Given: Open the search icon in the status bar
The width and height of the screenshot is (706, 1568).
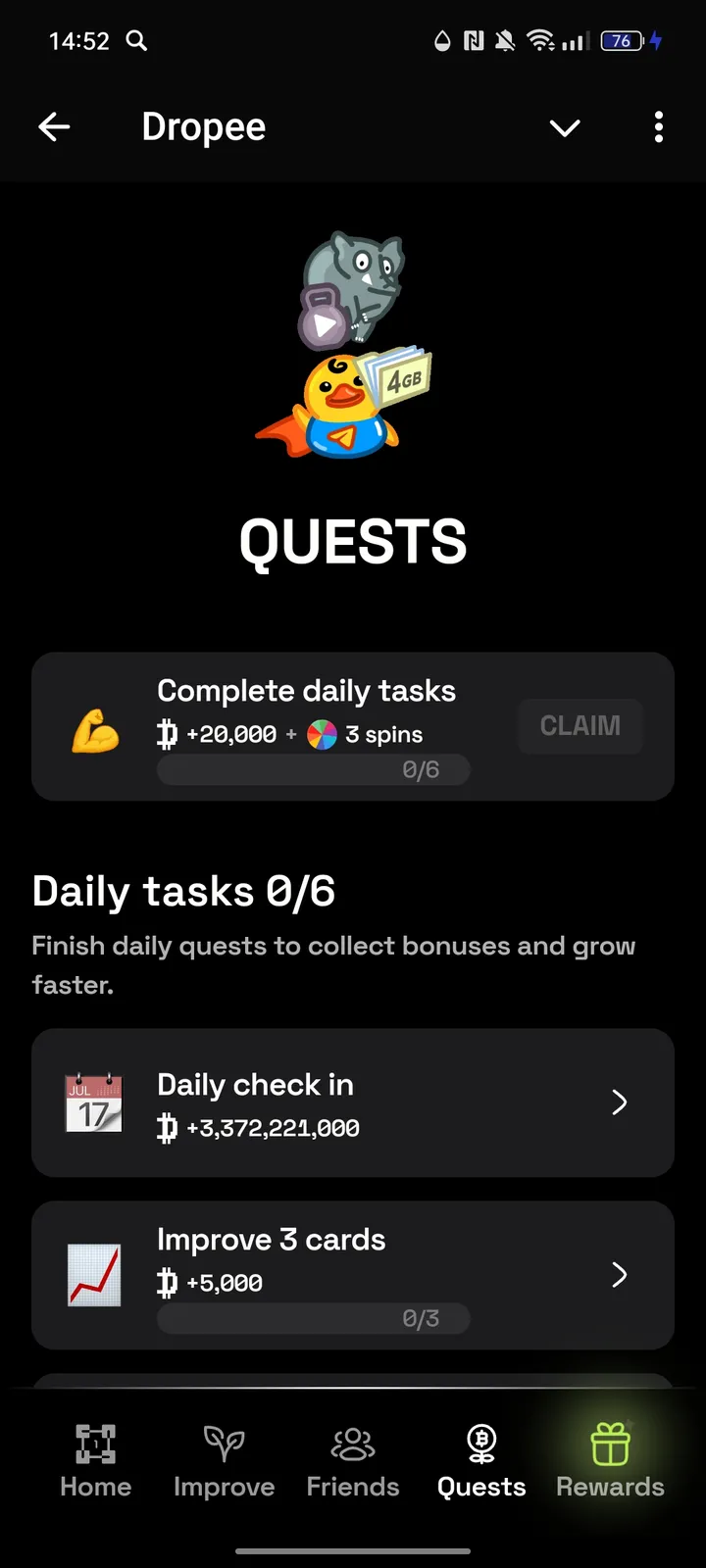Looking at the screenshot, I should point(136,41).
